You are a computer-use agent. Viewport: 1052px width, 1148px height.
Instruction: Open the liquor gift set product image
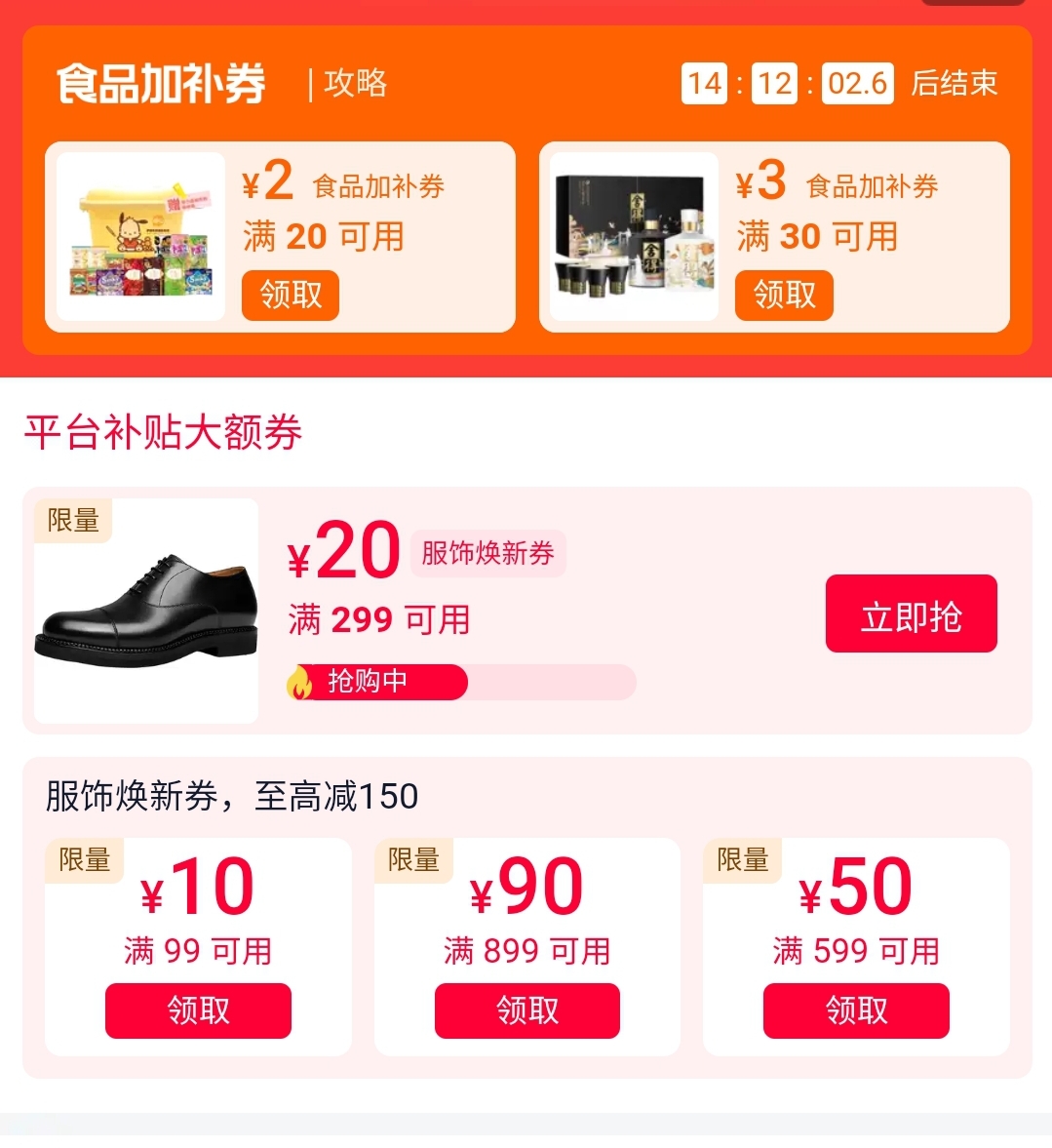click(634, 238)
